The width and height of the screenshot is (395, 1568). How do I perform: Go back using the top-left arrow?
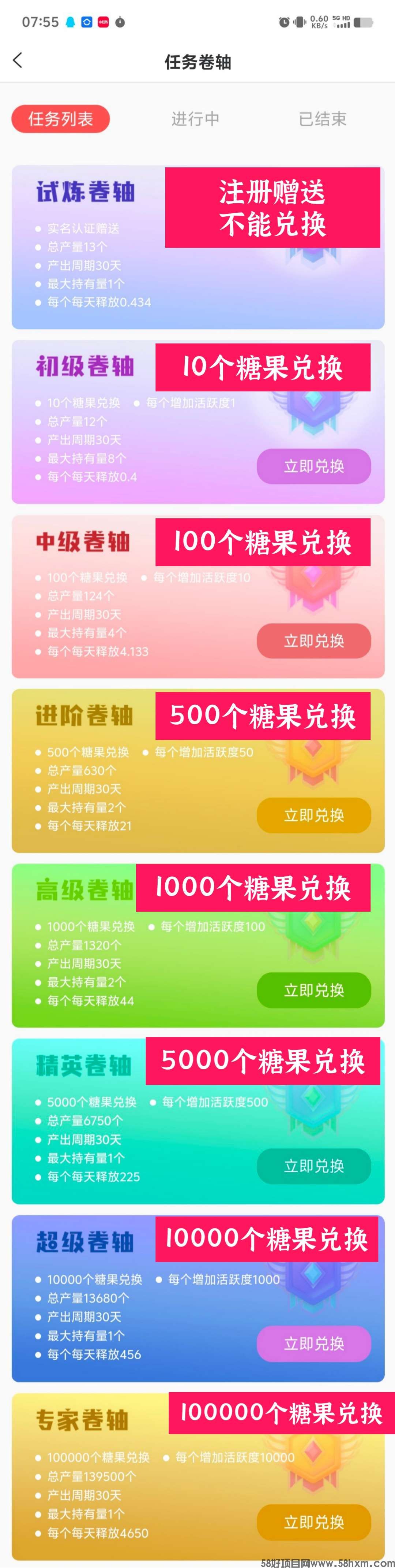coord(18,60)
